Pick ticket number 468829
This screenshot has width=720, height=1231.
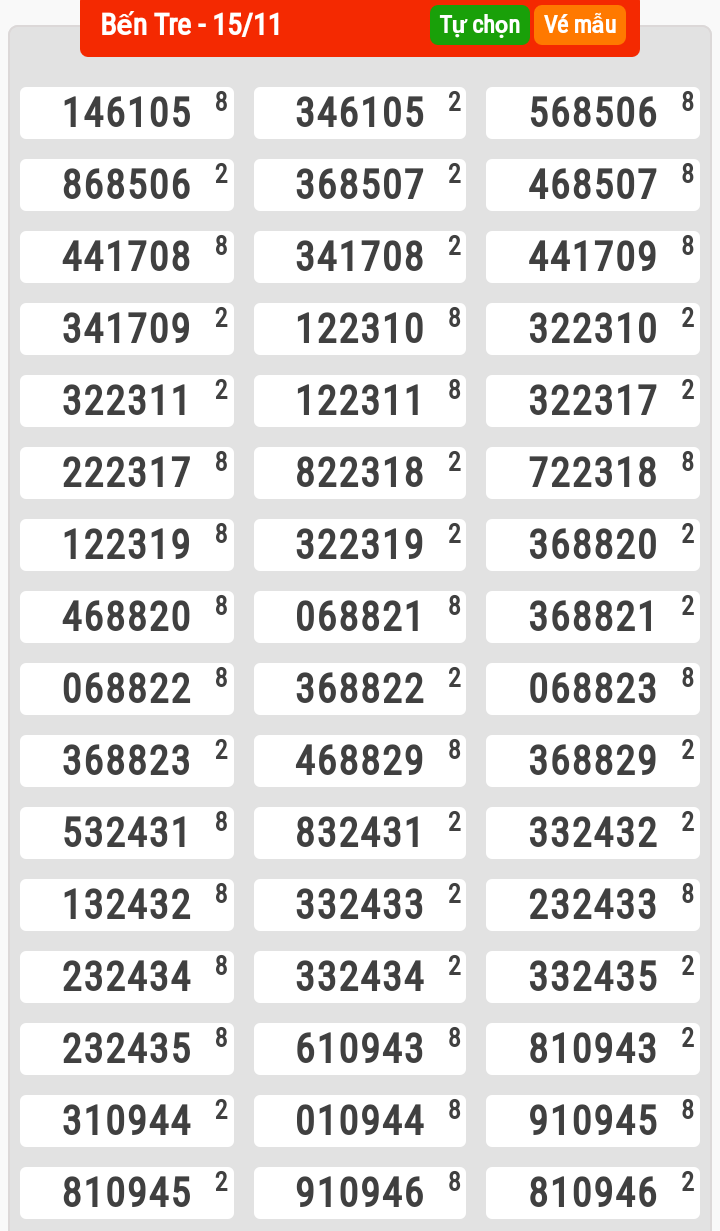[360, 761]
